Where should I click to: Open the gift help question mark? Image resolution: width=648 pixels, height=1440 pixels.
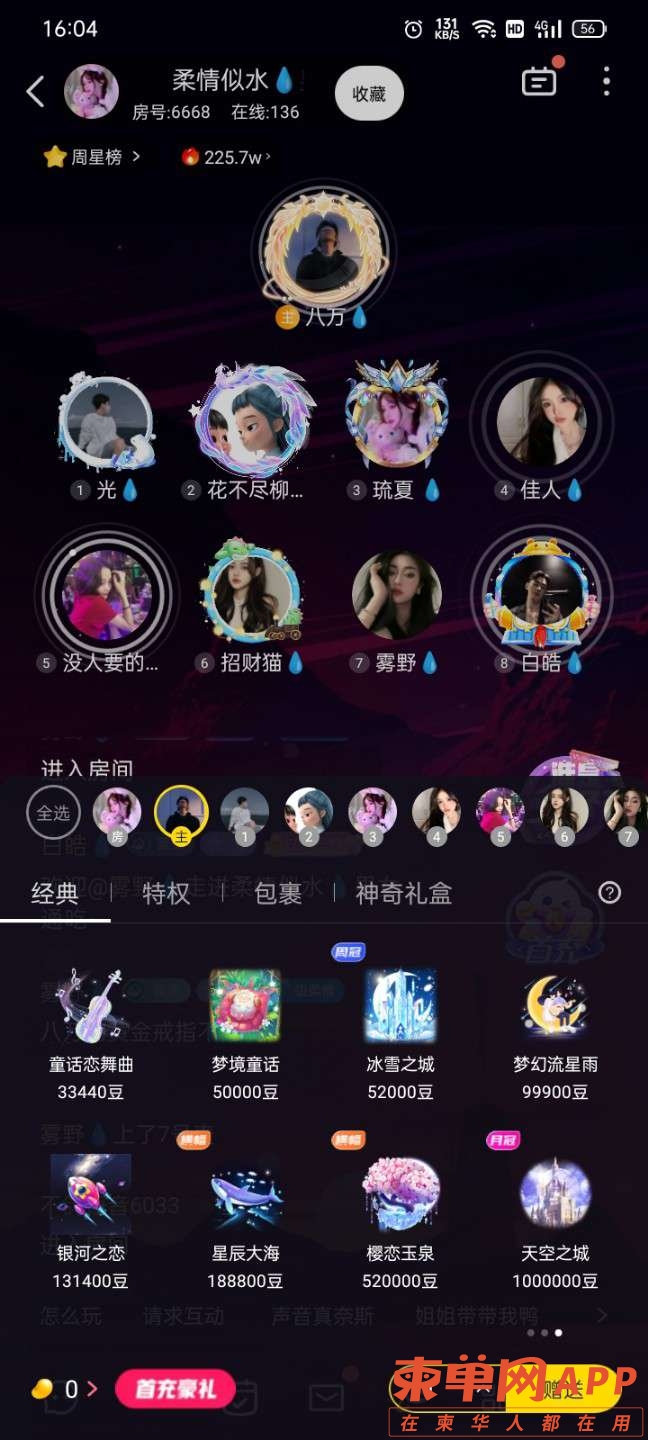click(609, 893)
